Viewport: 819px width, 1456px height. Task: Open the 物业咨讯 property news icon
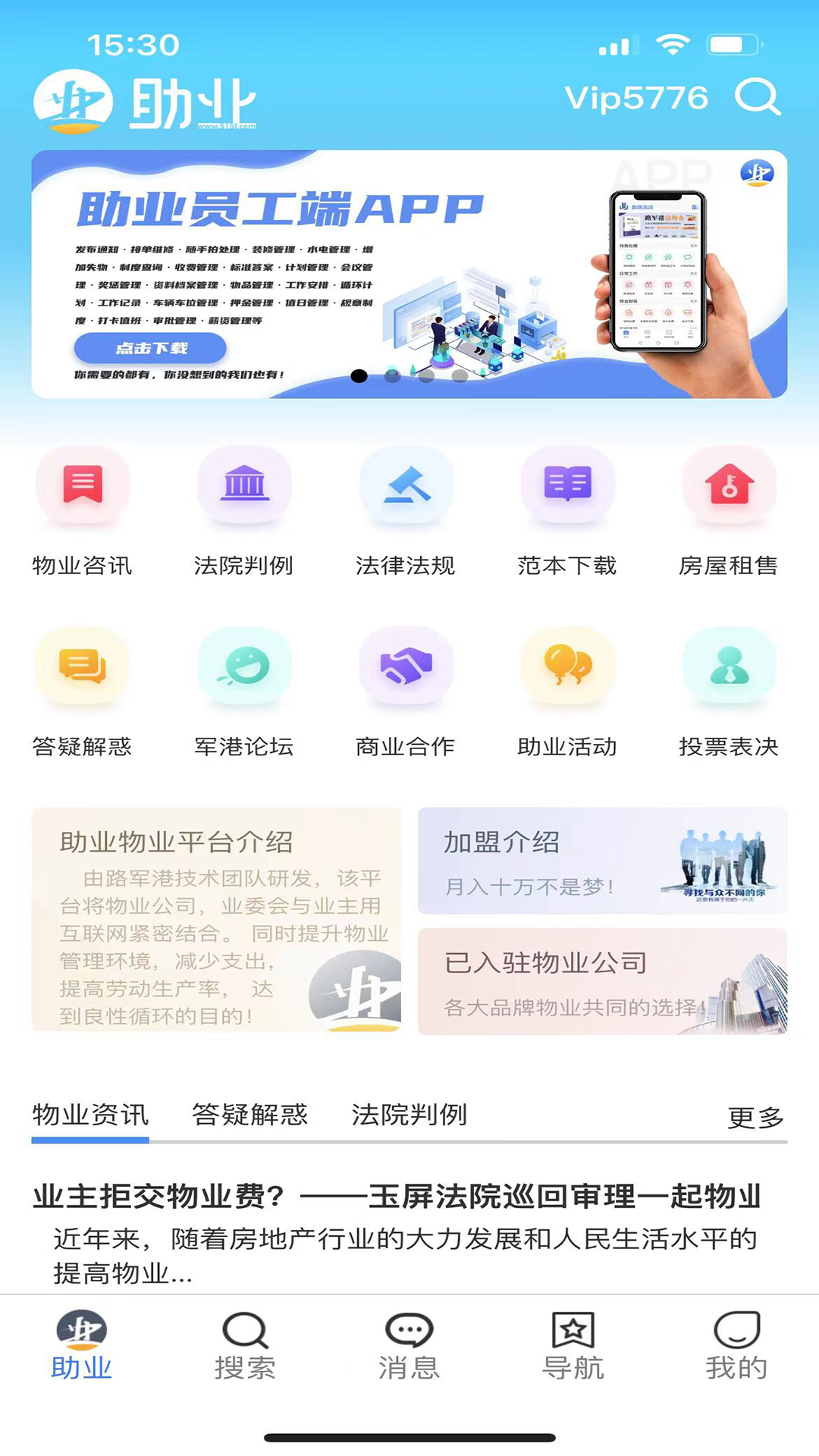83,489
